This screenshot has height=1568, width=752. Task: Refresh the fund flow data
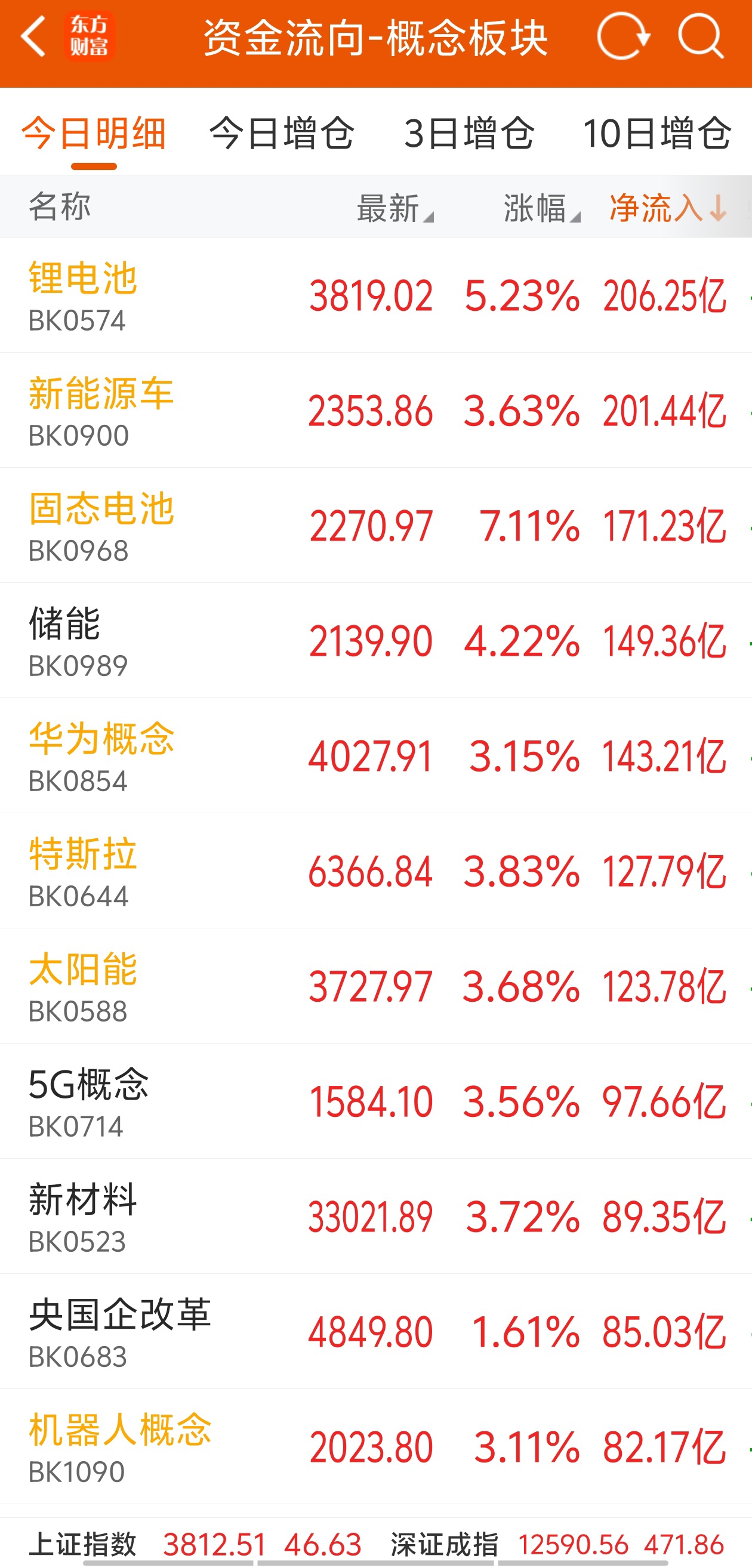click(622, 36)
